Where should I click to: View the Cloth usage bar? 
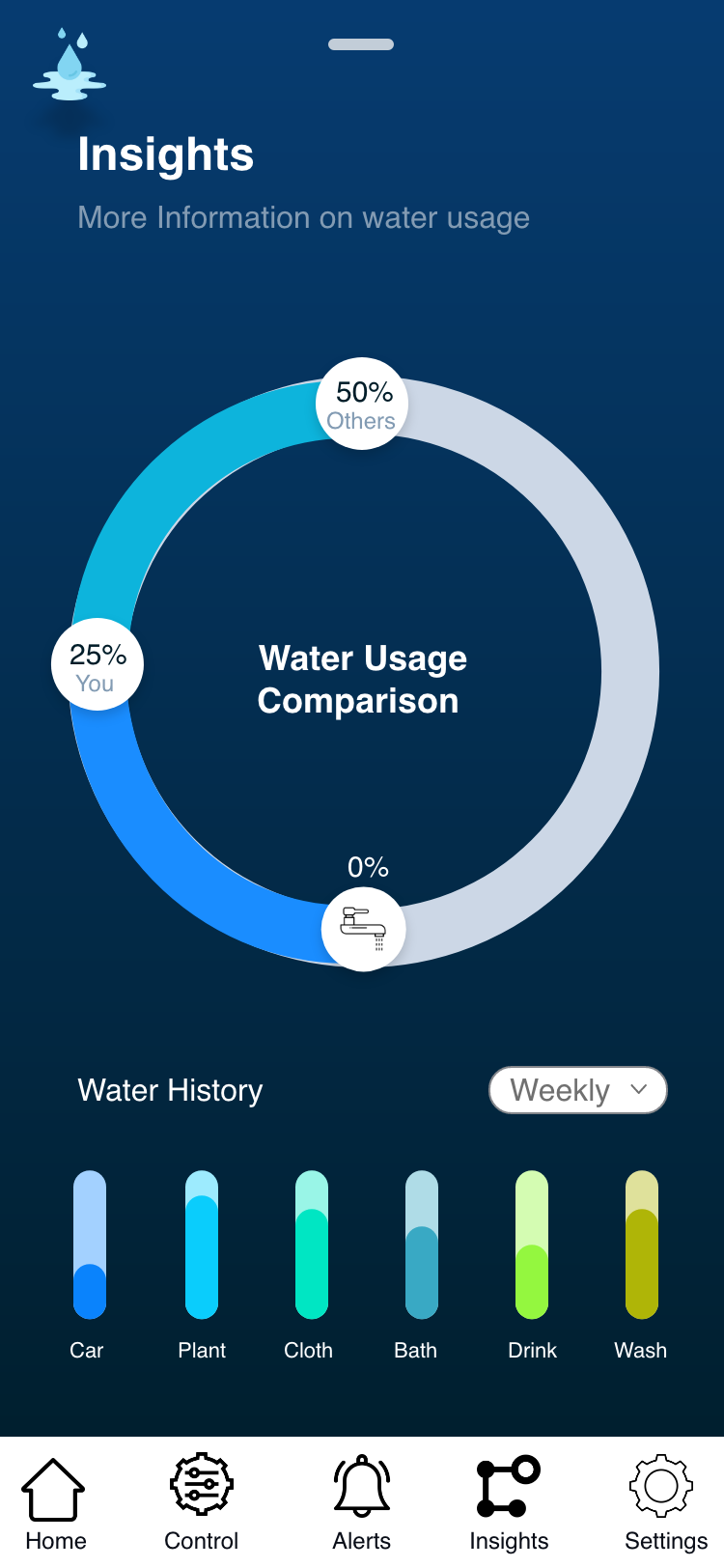312,1245
